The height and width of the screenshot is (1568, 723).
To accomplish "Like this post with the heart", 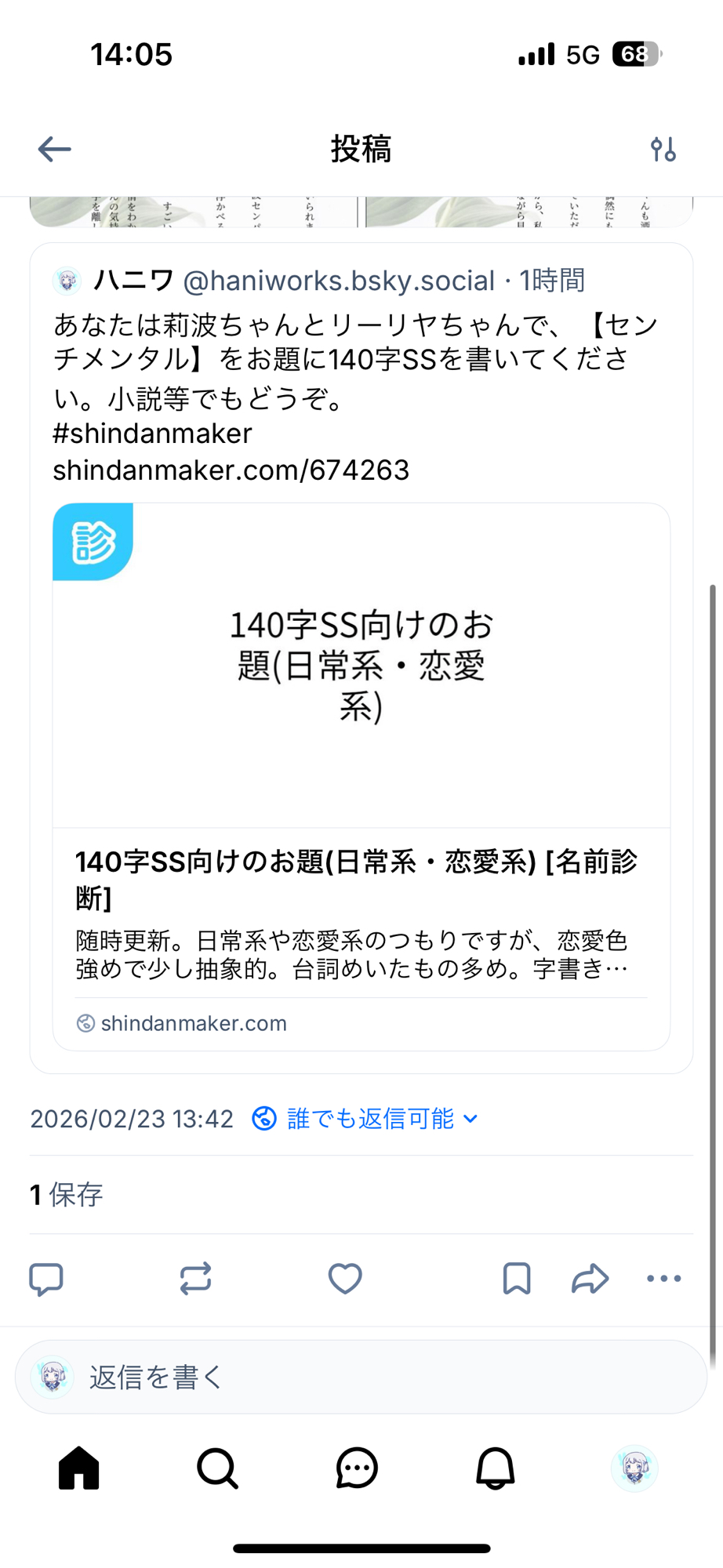I will (345, 1279).
